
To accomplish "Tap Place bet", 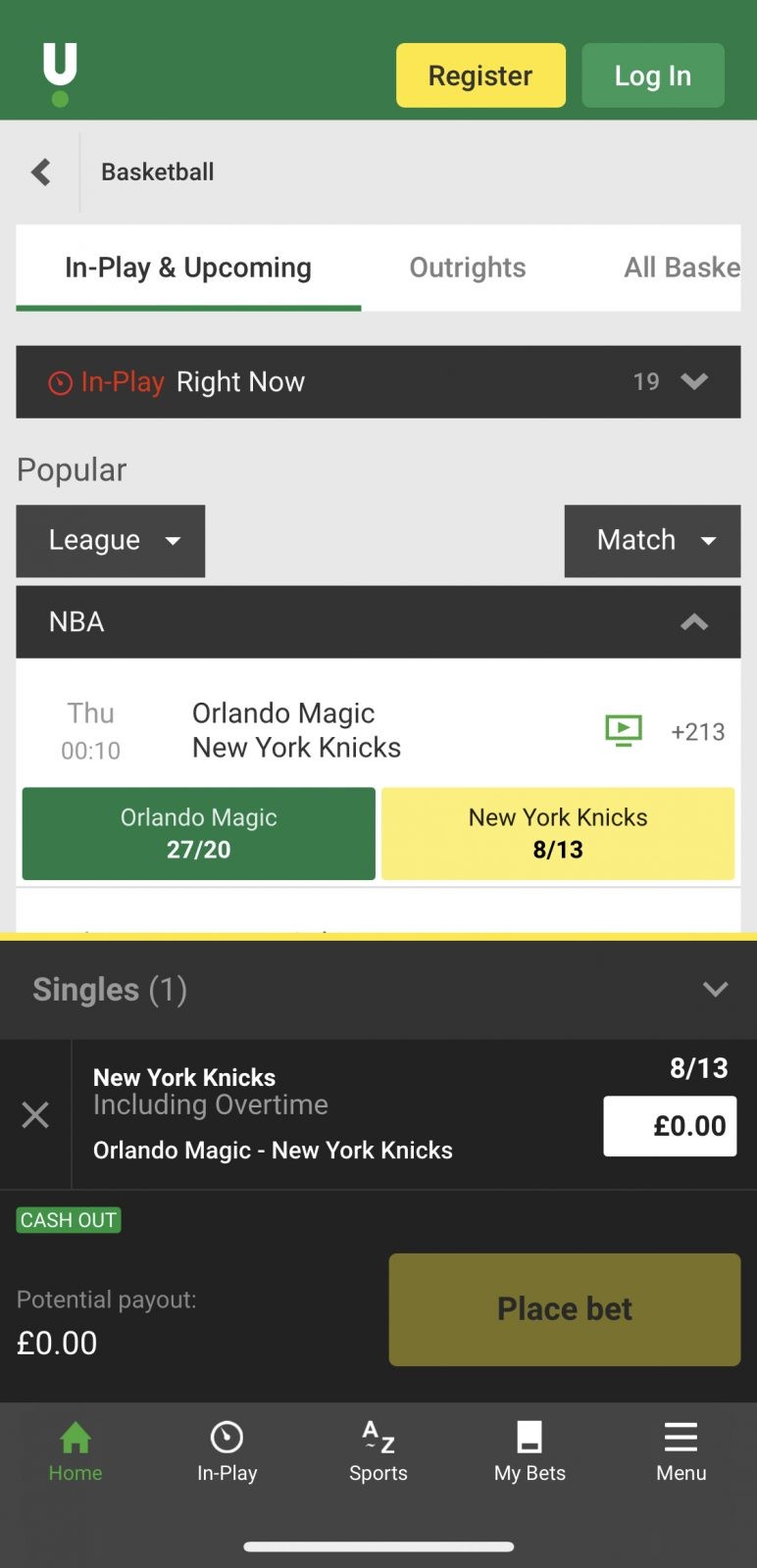I will click(565, 1309).
